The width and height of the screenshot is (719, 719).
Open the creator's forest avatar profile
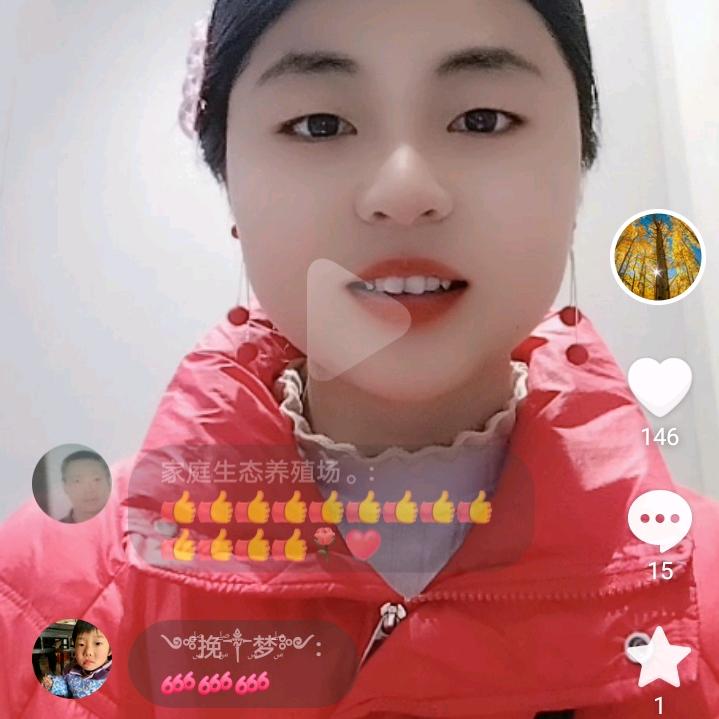click(x=657, y=257)
